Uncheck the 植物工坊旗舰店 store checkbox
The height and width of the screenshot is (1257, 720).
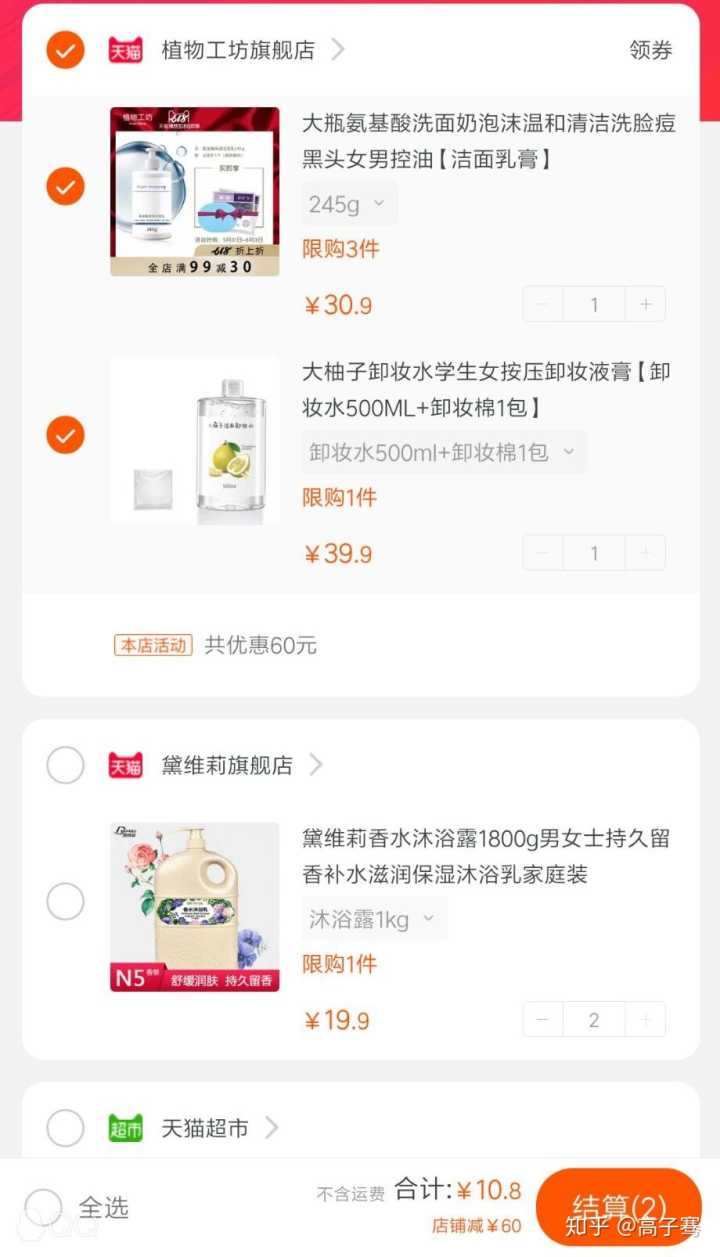coord(65,49)
